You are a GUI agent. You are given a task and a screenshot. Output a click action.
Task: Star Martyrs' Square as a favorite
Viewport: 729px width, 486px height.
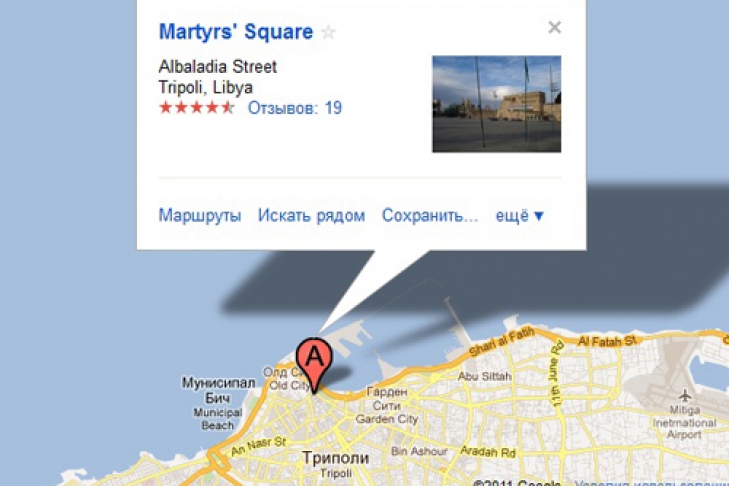point(329,33)
